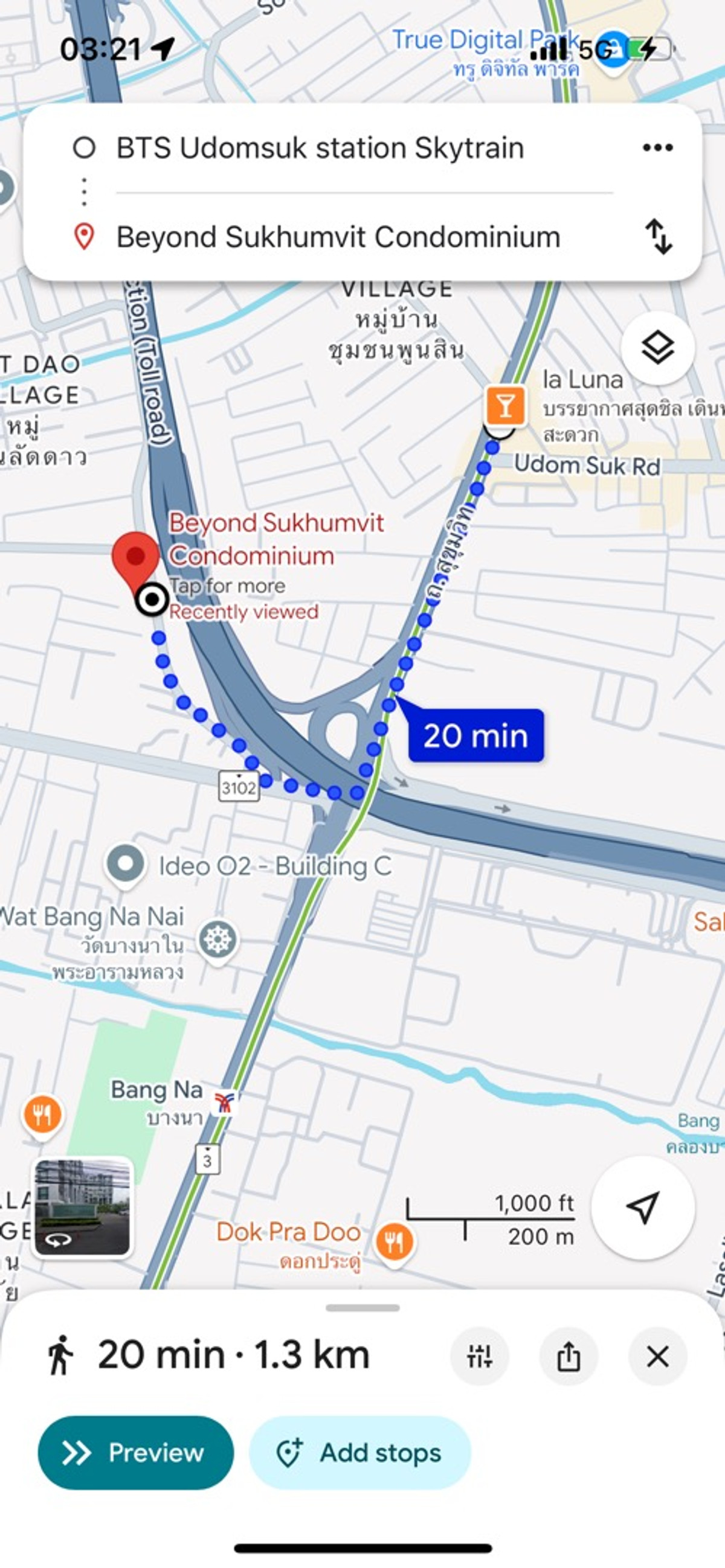Tap the 20 min route label

[476, 735]
